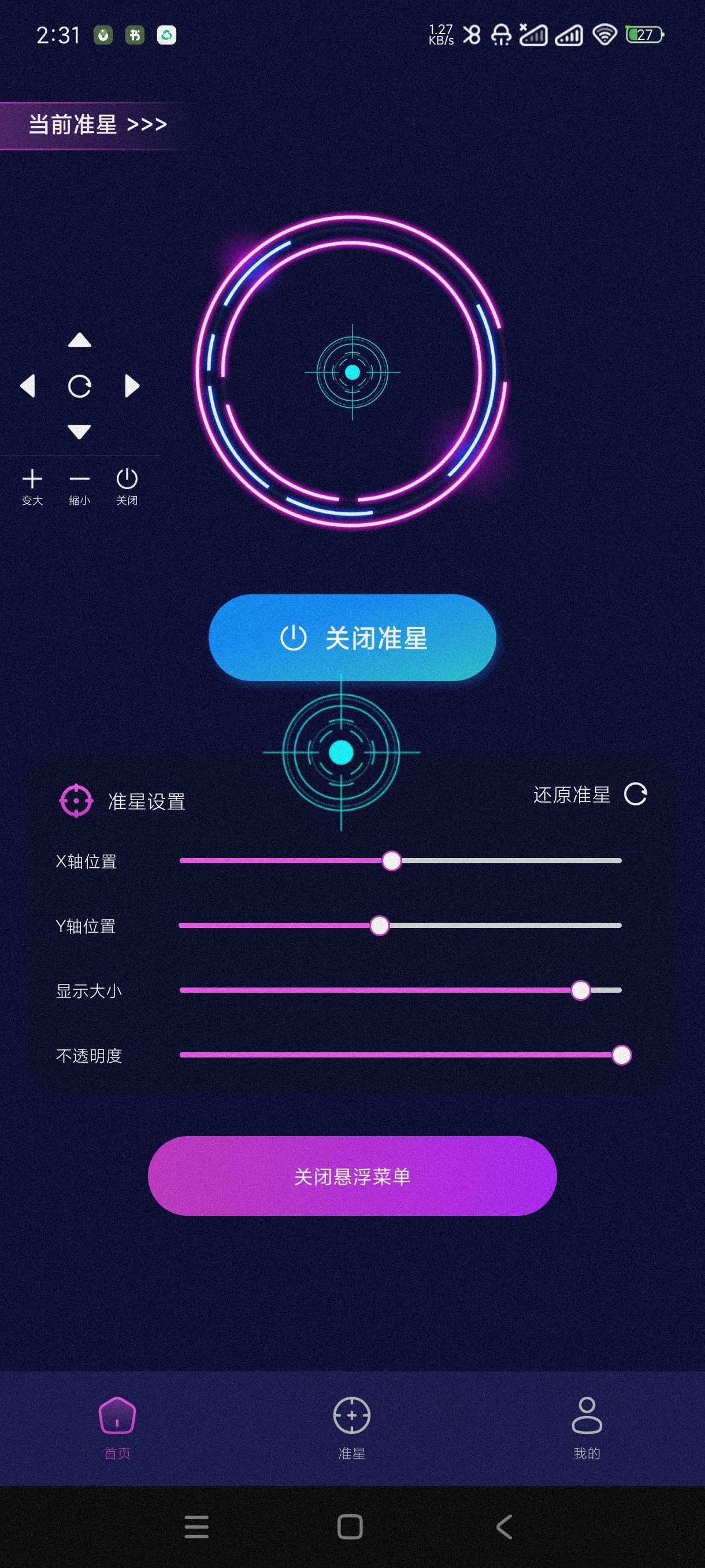
Task: Close the floating menu with 关闭悬浮菜单
Action: [352, 1176]
